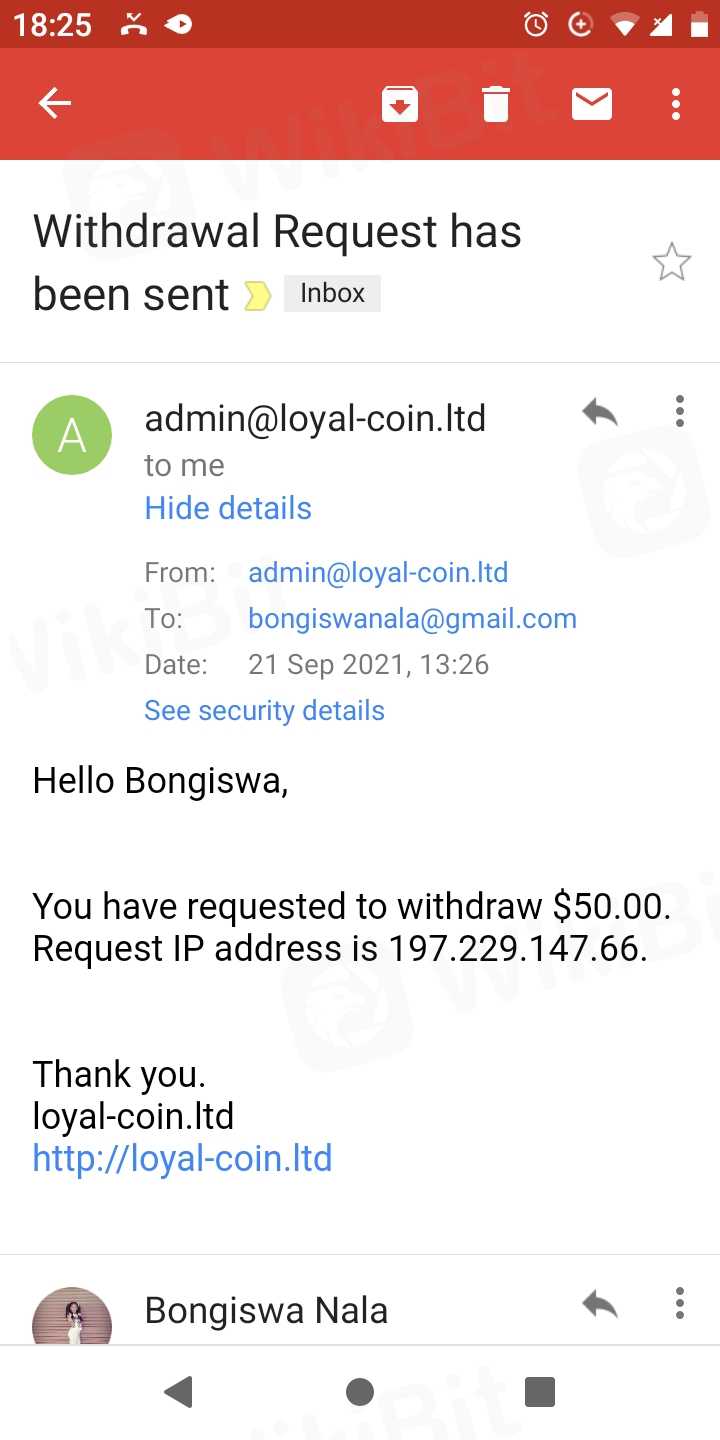The image size is (720, 1440).
Task: Mark this email as unread
Action: (x=592, y=103)
